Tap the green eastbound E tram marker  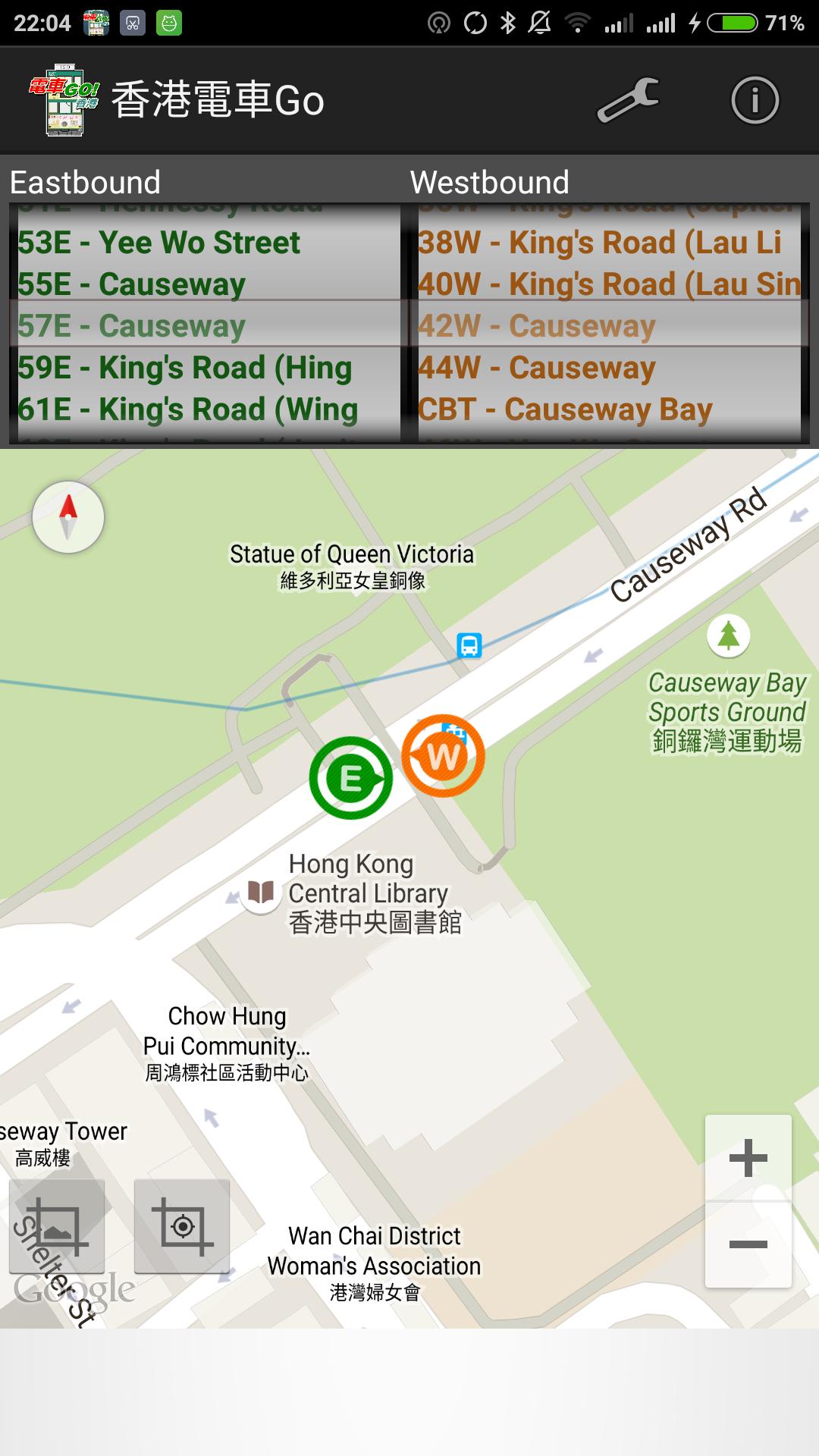click(x=350, y=778)
